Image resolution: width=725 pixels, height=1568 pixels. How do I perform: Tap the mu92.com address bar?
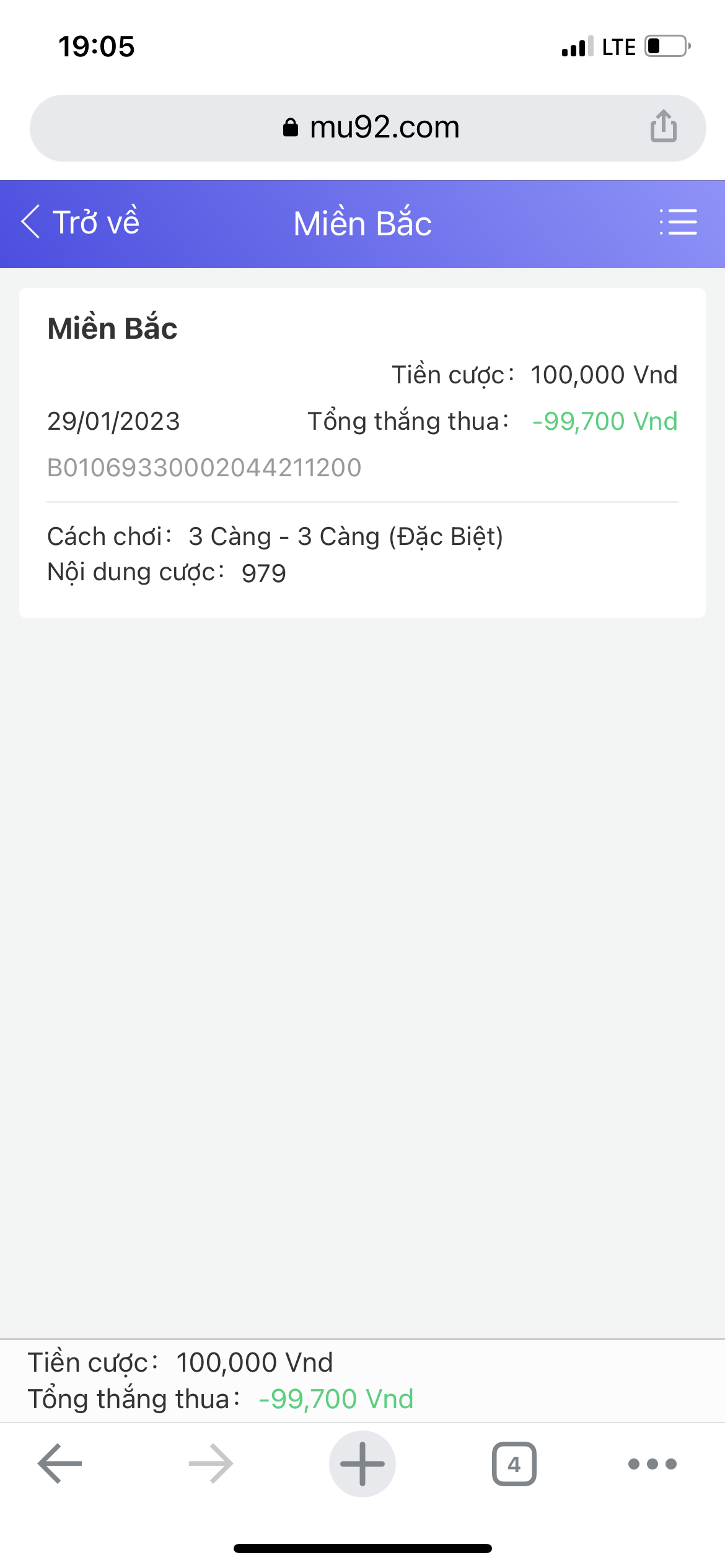coord(368,128)
